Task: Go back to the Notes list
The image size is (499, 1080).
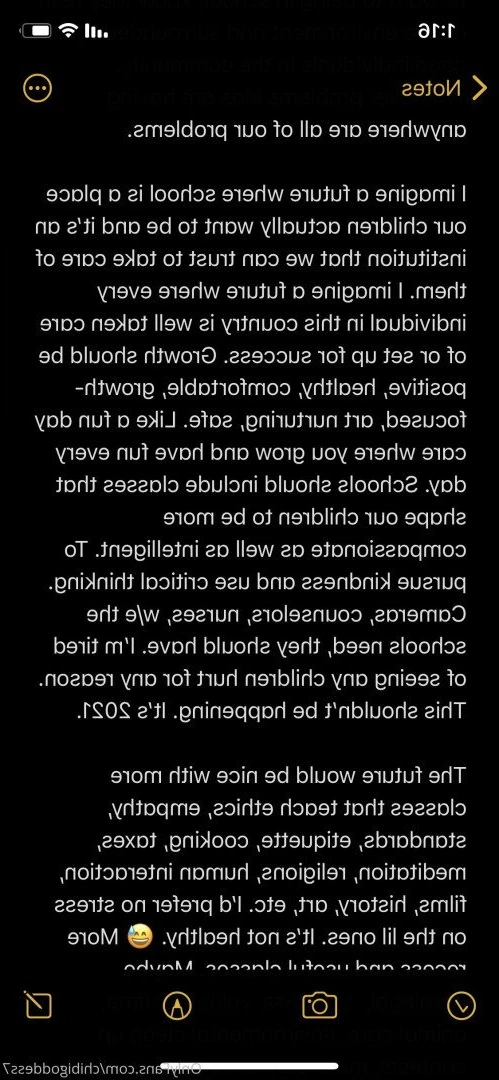Action: point(445,89)
